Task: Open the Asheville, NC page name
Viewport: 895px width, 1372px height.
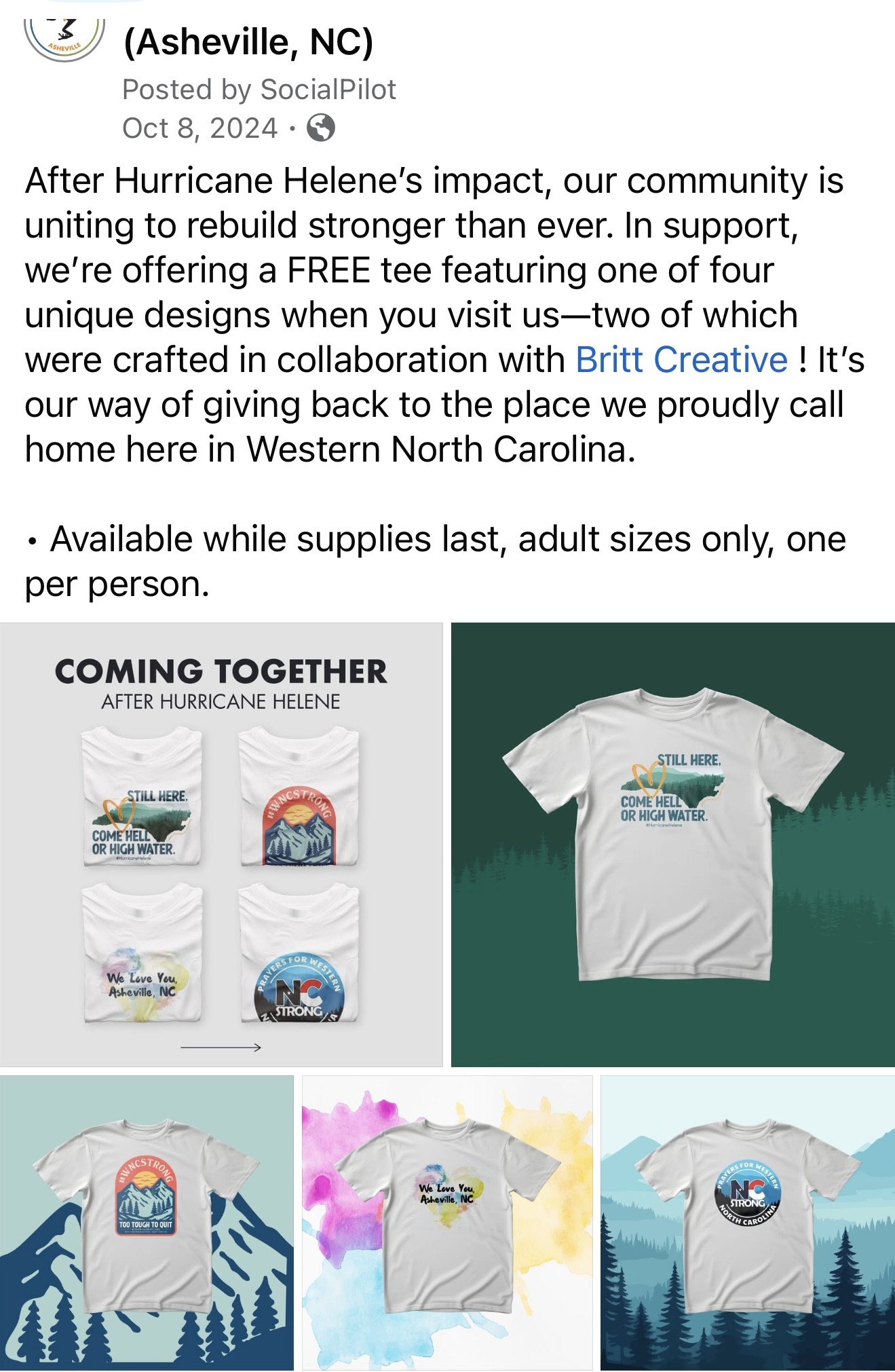Action: pos(248,42)
